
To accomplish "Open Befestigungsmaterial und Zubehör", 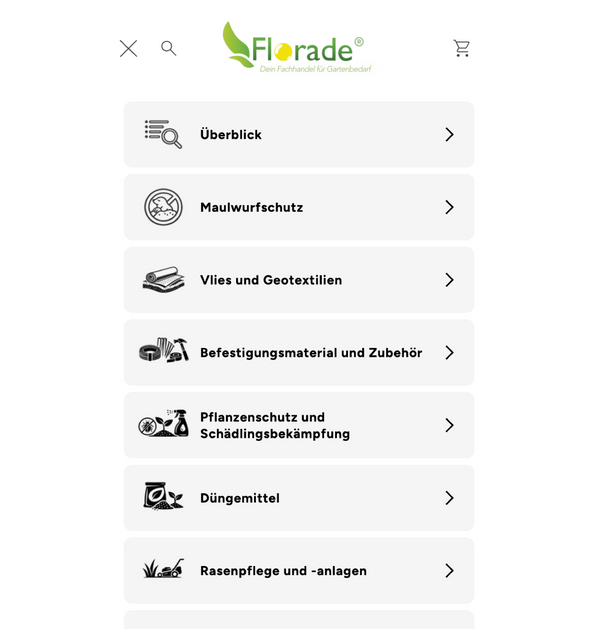I will (299, 353).
